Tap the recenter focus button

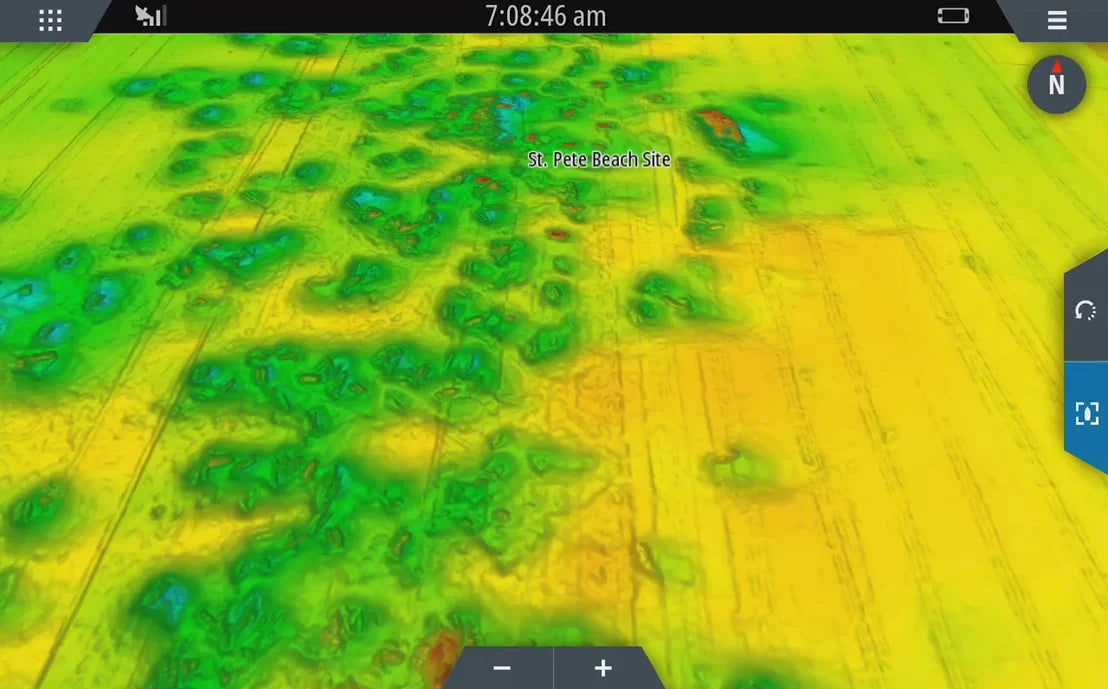tap(1086, 413)
